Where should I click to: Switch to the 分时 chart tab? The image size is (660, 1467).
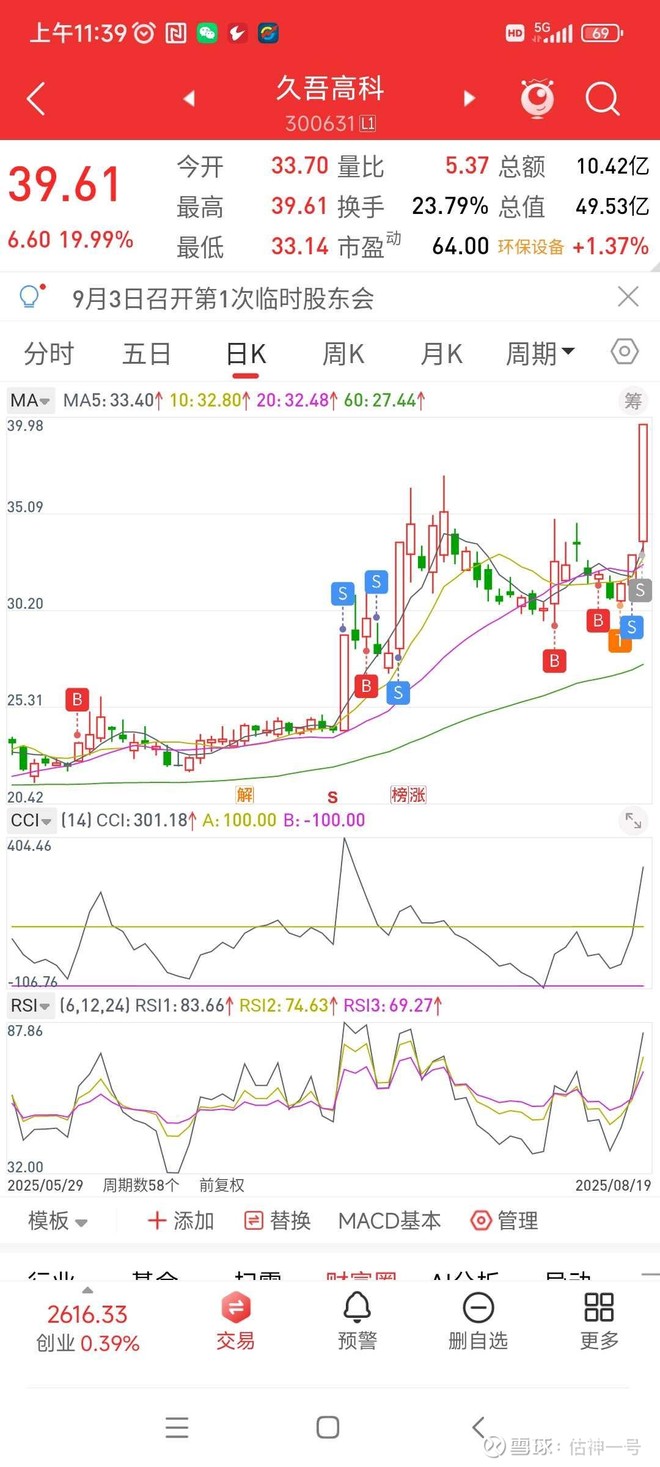[49, 354]
